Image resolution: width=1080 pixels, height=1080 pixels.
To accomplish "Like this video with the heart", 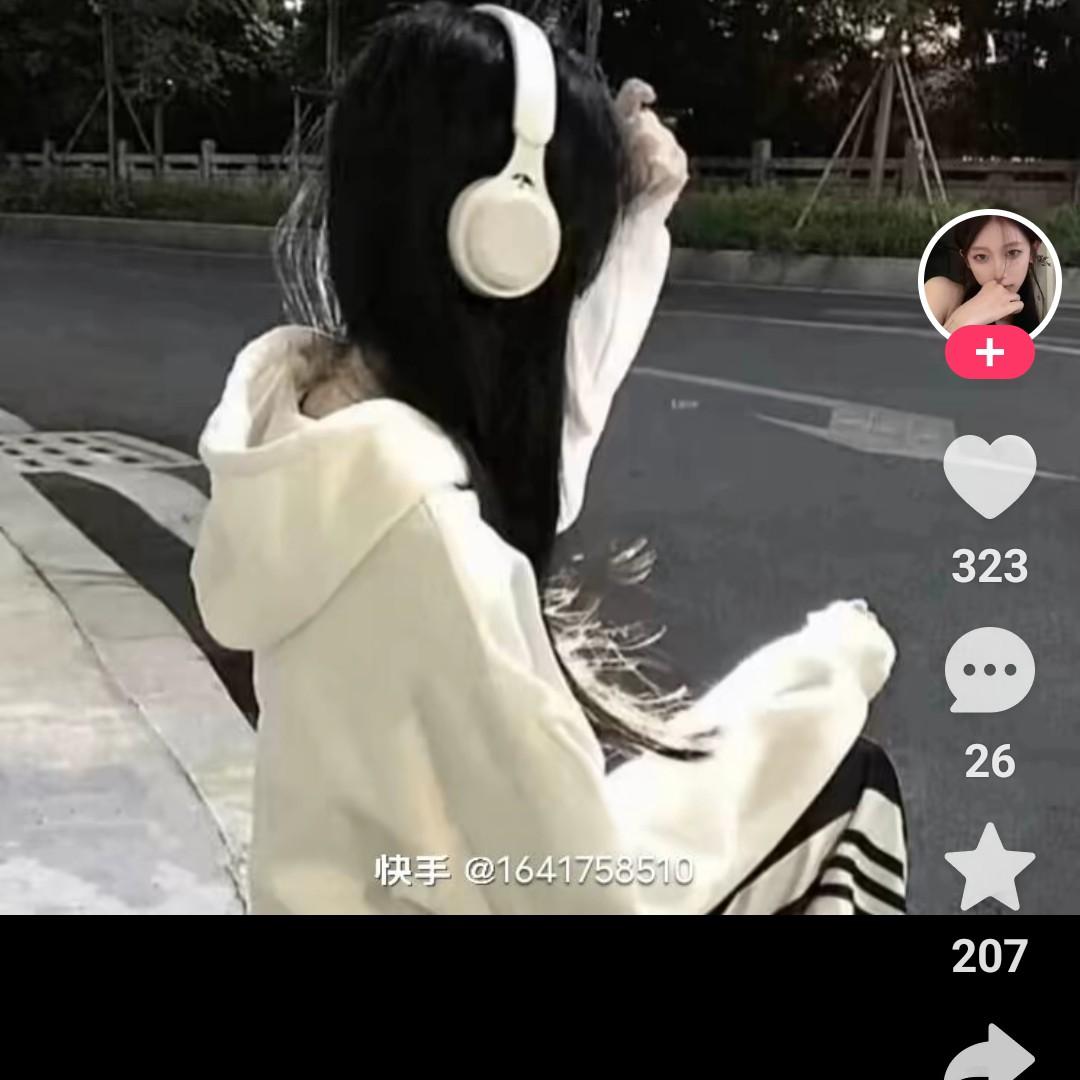I will [x=989, y=476].
